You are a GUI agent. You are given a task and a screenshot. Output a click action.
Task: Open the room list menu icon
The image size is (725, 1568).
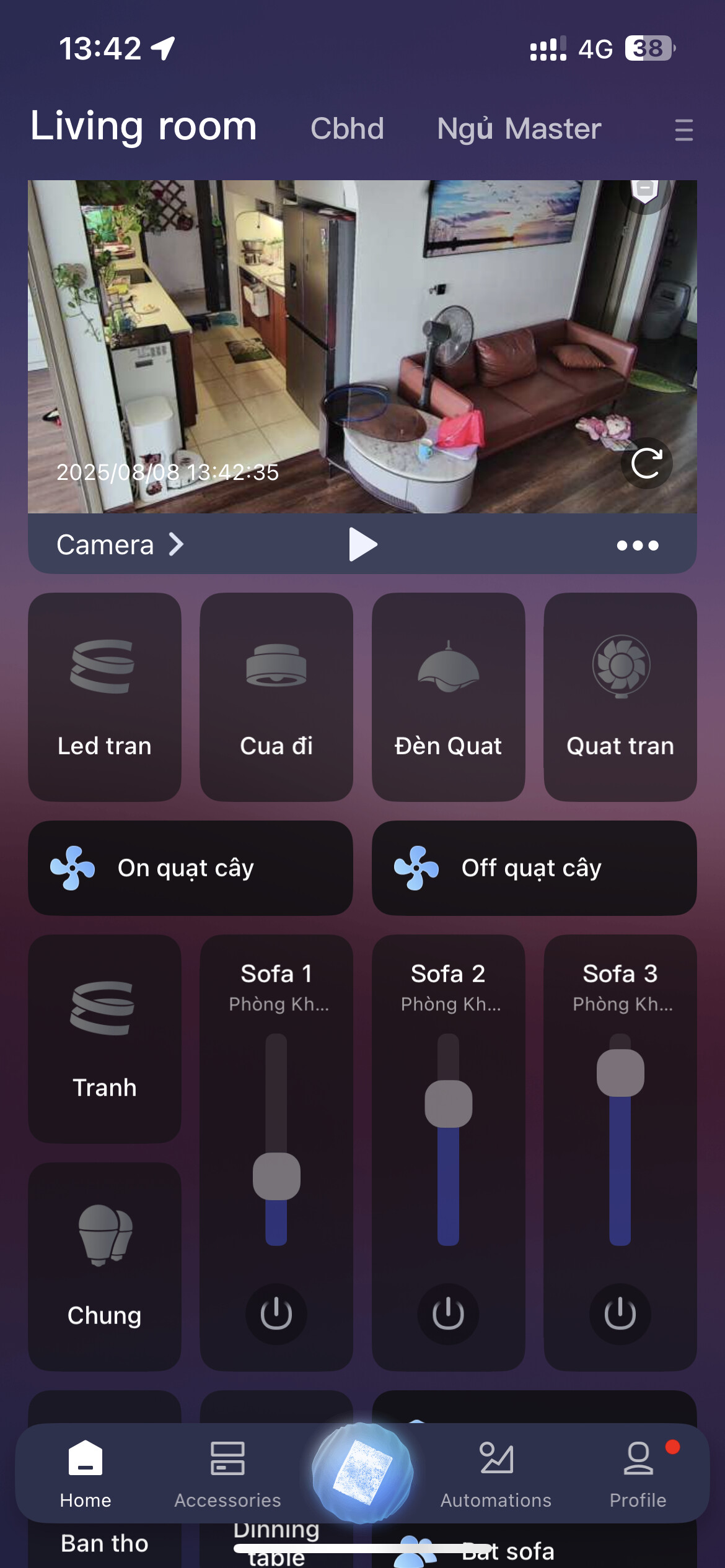point(683,129)
